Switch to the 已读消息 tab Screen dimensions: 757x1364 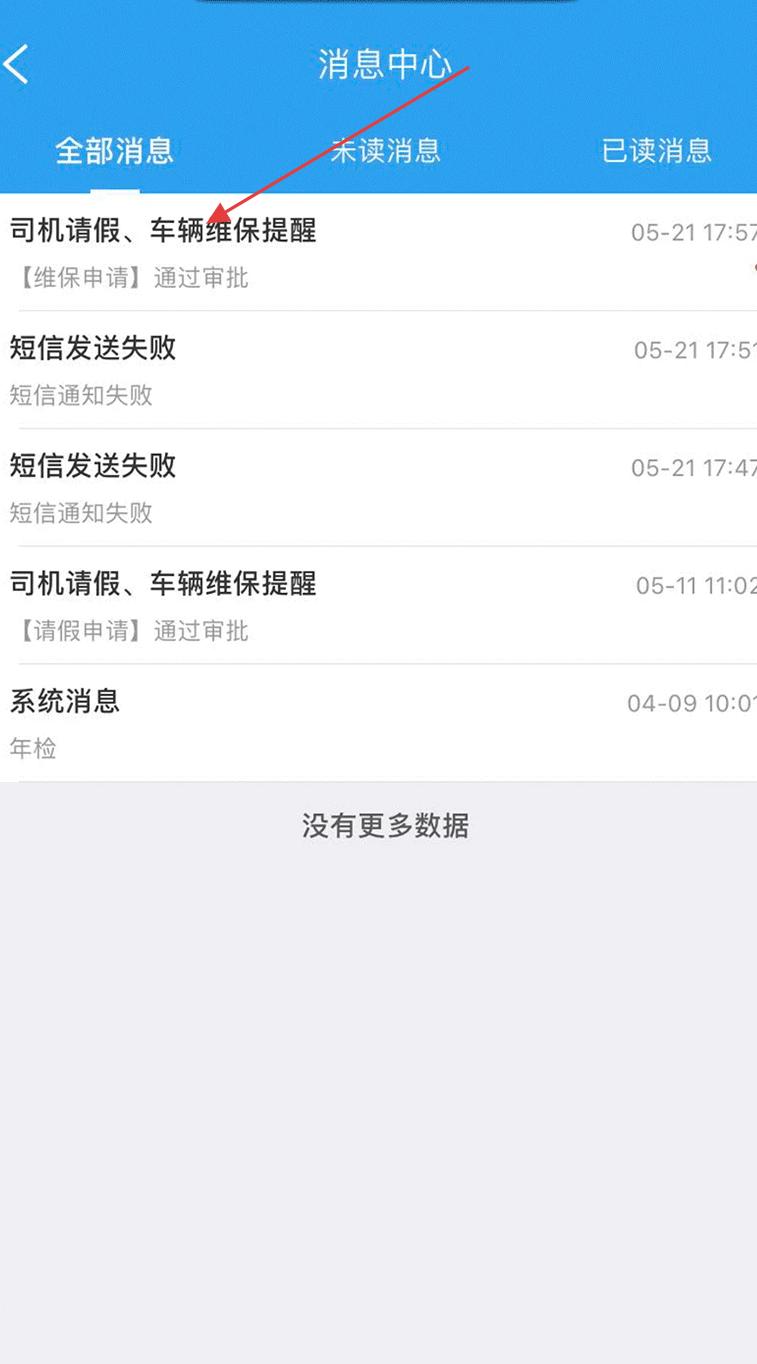point(656,151)
